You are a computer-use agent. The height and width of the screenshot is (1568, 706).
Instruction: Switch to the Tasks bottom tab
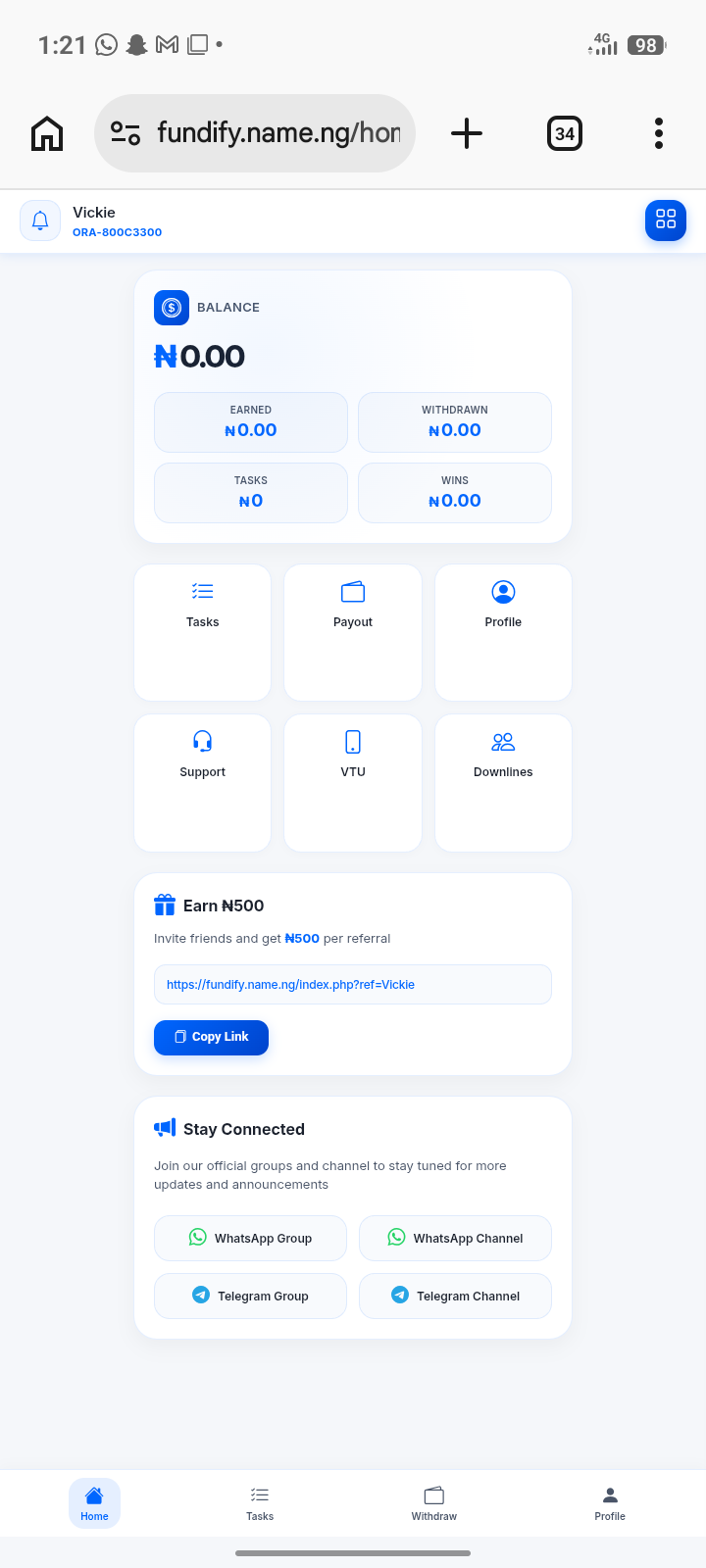260,1503
